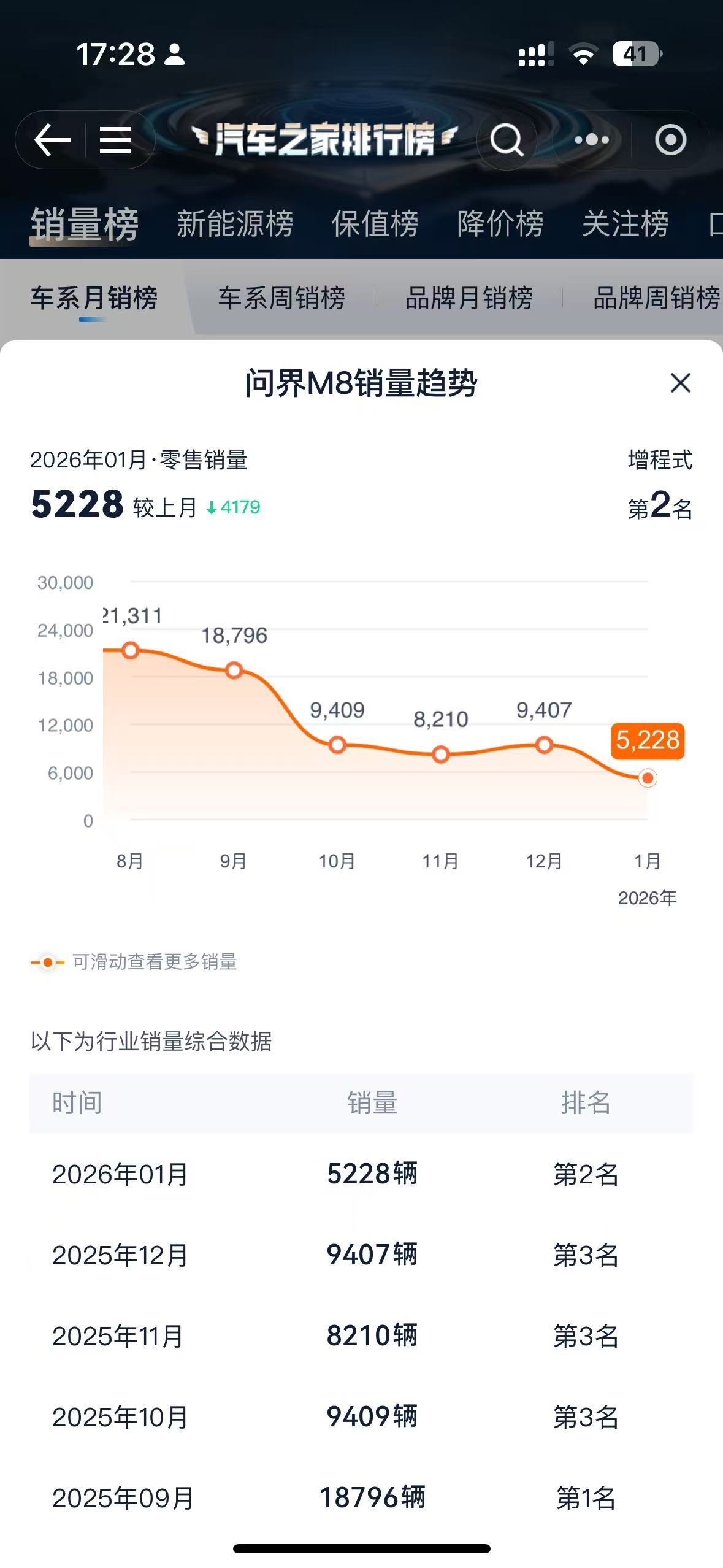Screen dimensions: 723x1568
Task: Go back with the arrow icon
Action: (52, 140)
